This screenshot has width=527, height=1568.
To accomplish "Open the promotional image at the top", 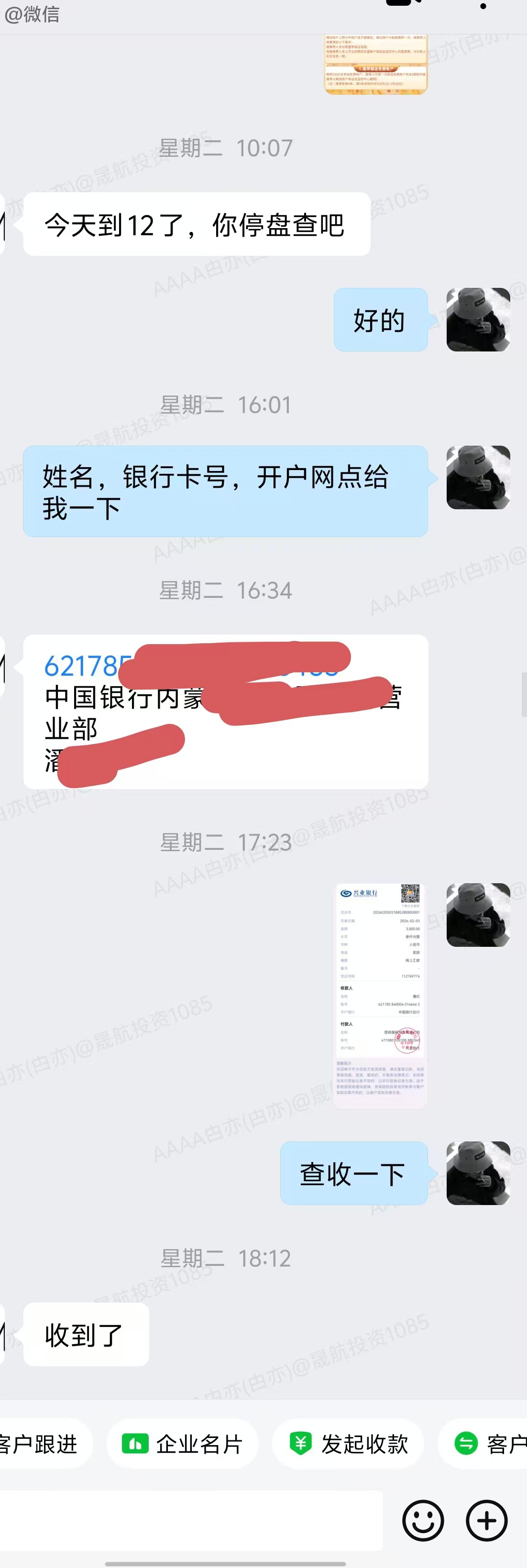I will 375,64.
